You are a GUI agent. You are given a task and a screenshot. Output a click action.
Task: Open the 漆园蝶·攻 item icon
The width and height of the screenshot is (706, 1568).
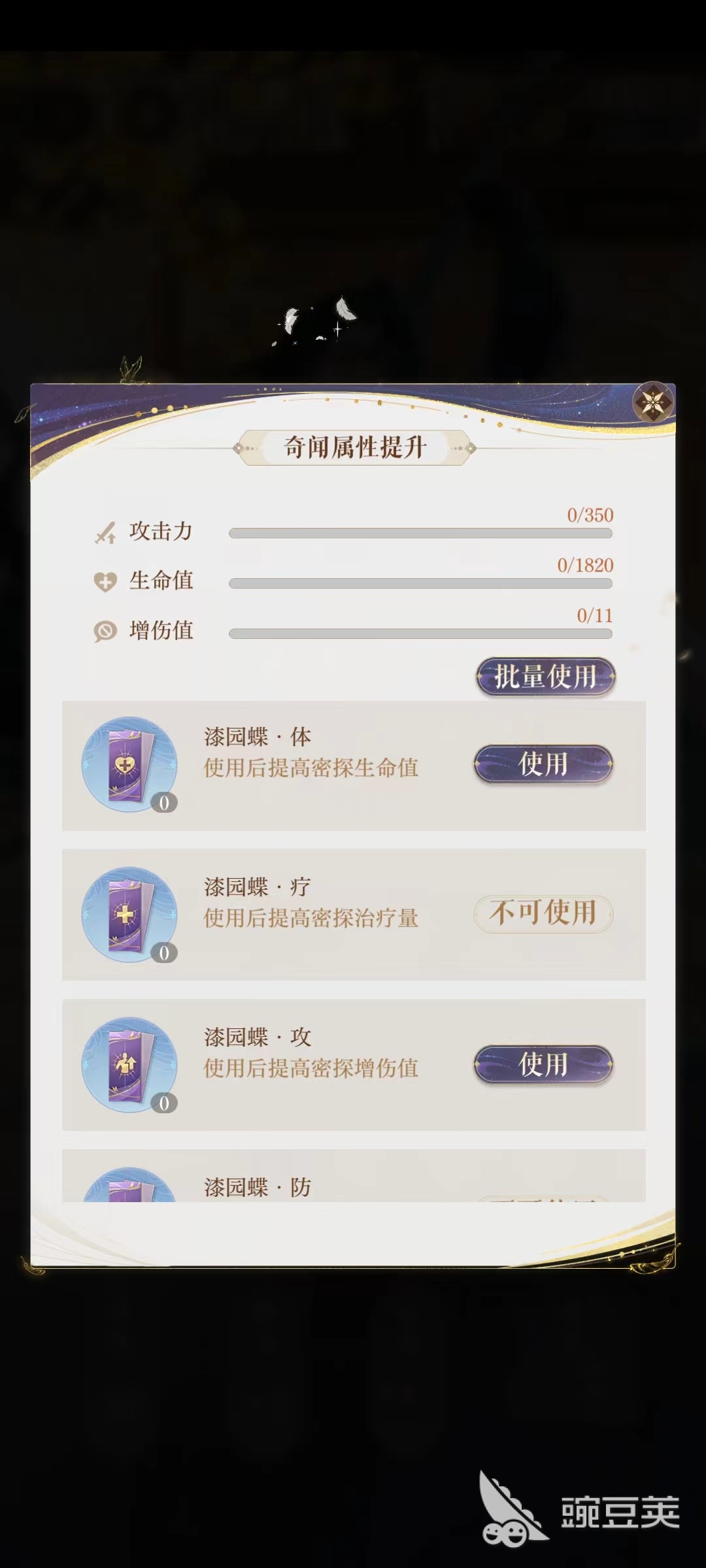[x=129, y=1065]
